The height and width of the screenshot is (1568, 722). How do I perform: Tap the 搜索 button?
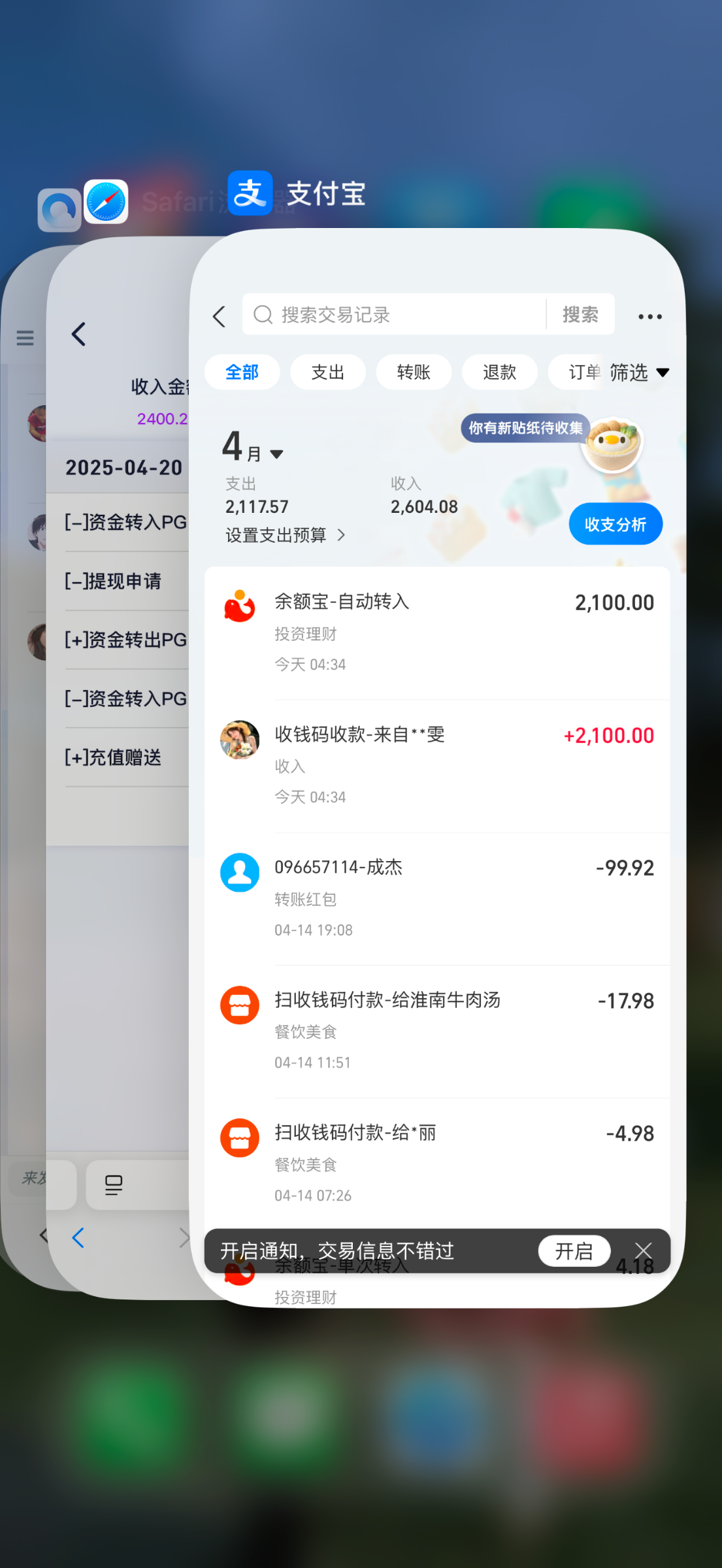tap(580, 315)
